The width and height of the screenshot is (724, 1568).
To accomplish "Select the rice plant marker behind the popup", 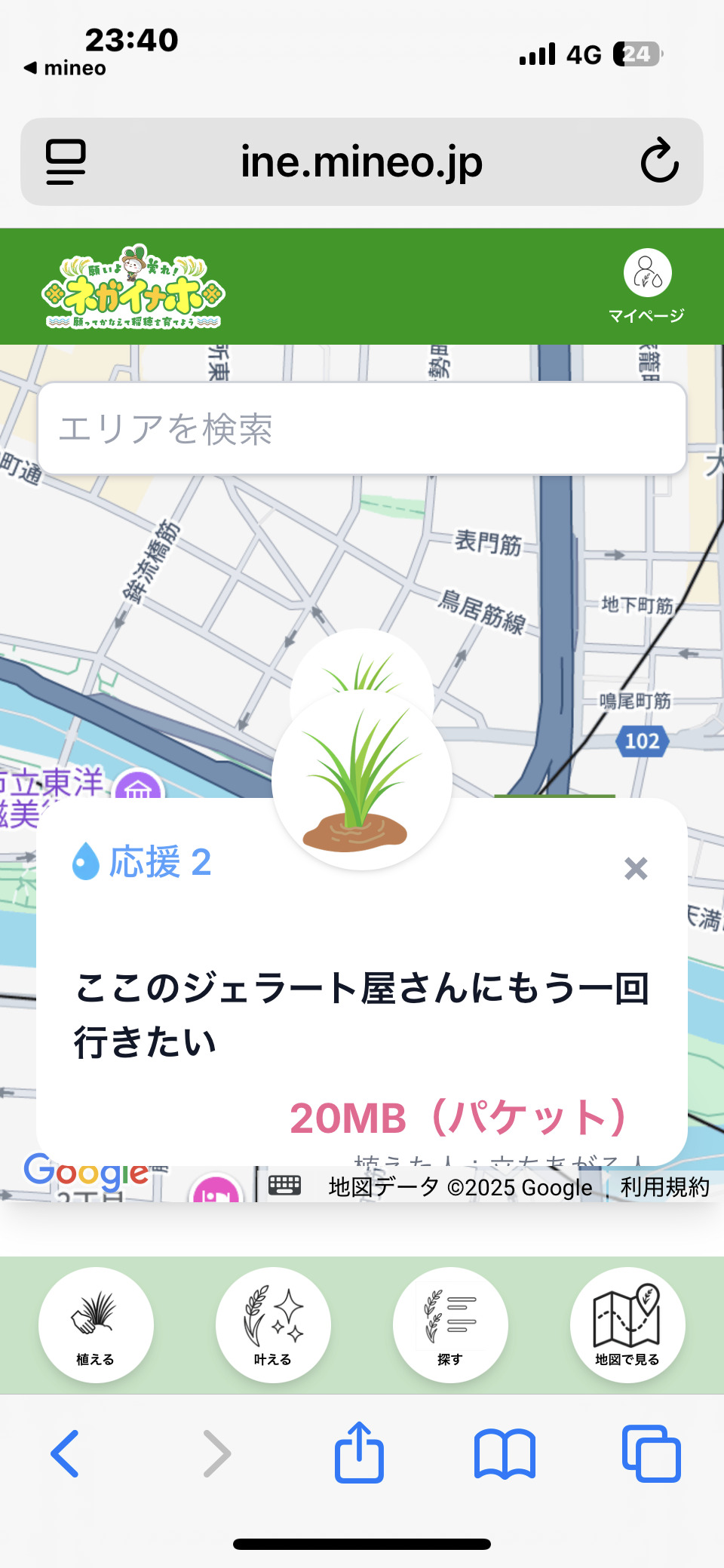I will (x=362, y=664).
